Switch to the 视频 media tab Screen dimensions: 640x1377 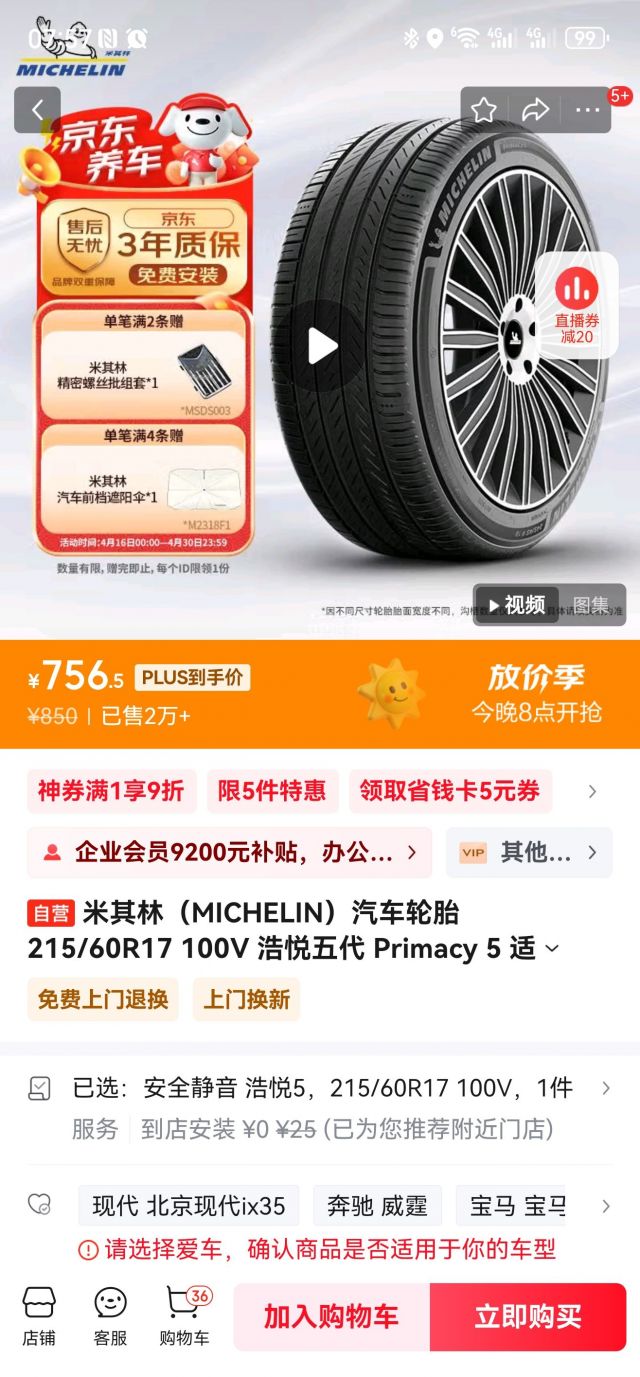pyautogui.click(x=516, y=605)
